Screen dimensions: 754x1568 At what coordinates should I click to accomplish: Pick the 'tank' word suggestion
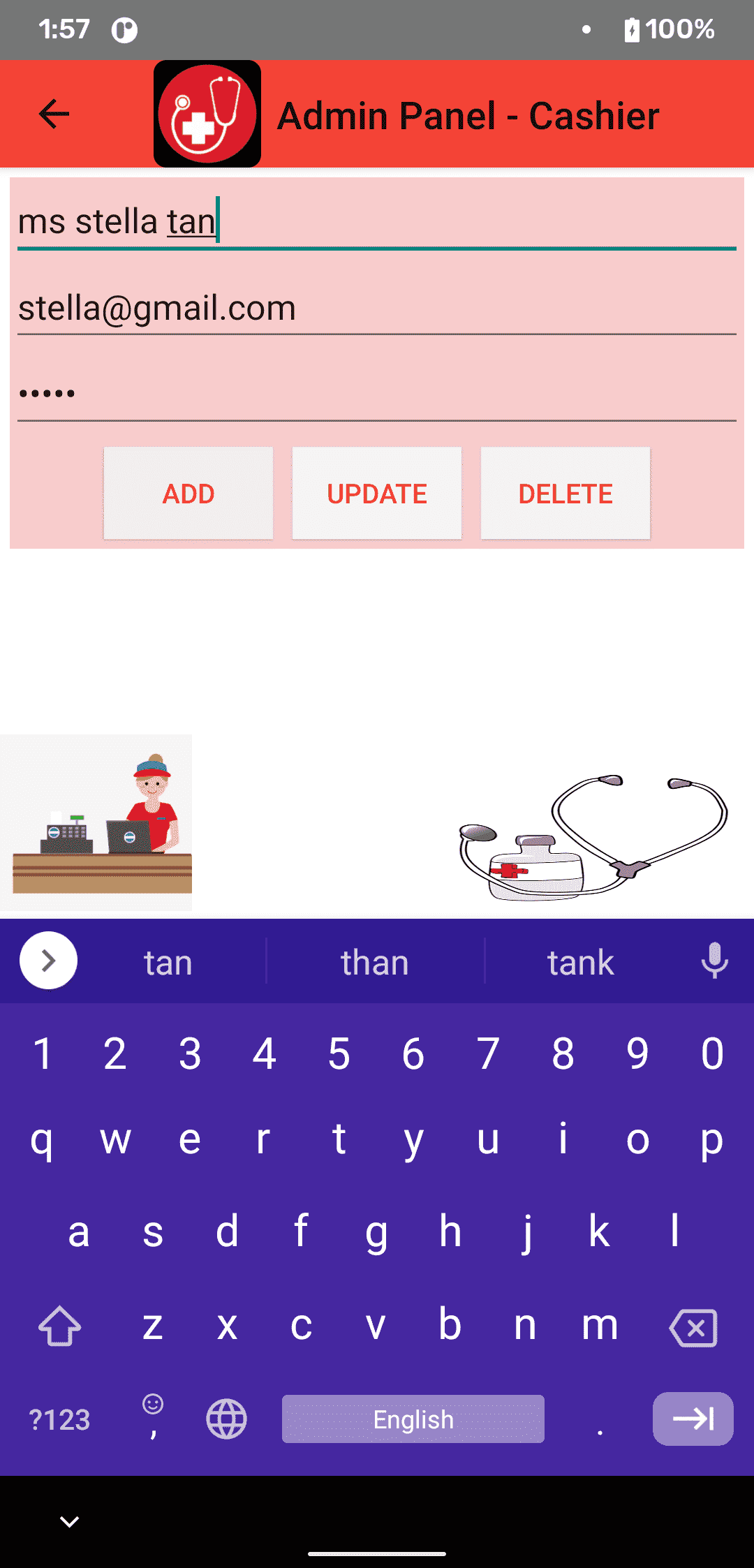pos(580,963)
